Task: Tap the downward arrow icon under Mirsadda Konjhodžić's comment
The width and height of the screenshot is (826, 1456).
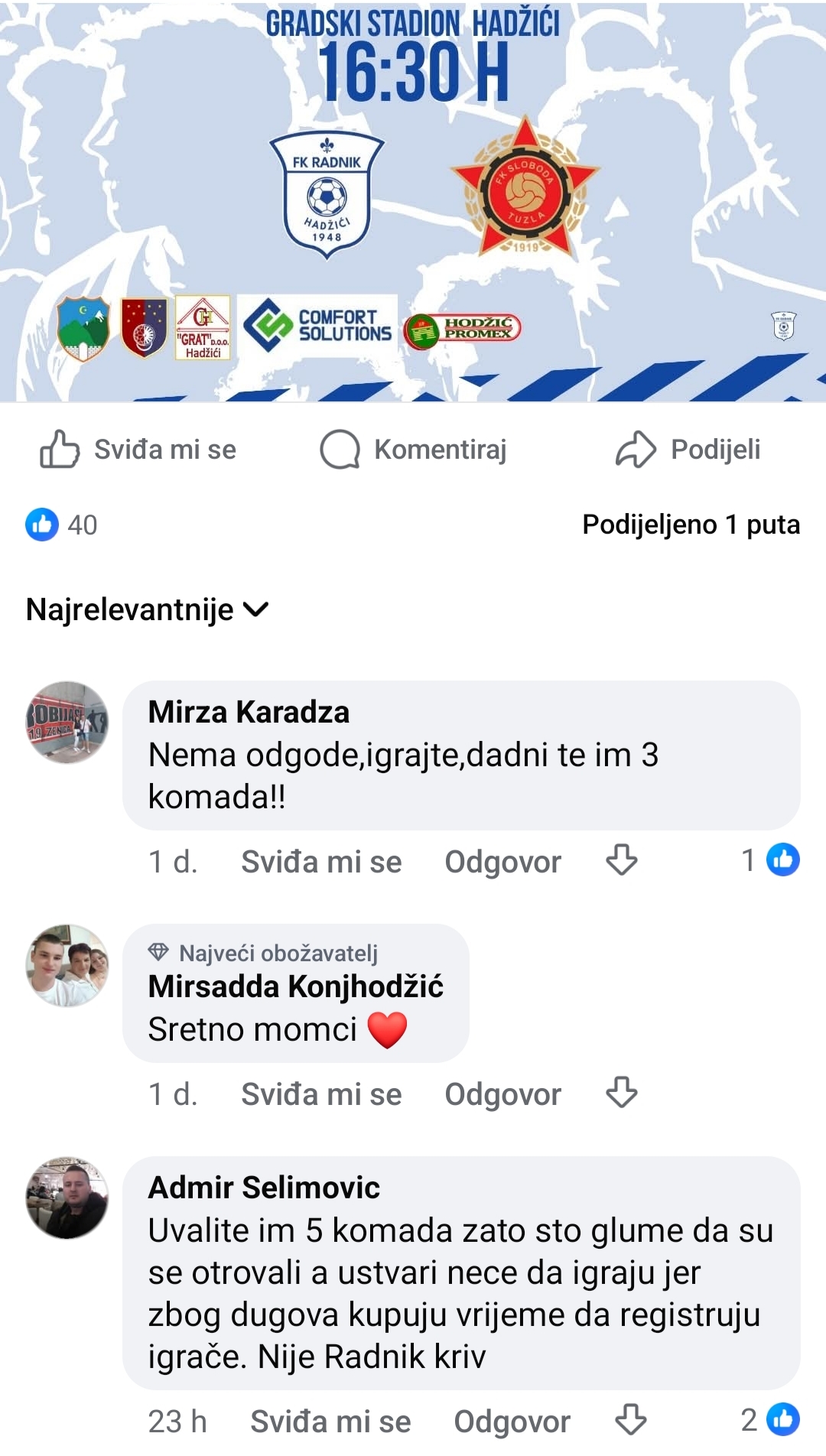Action: [x=622, y=1093]
